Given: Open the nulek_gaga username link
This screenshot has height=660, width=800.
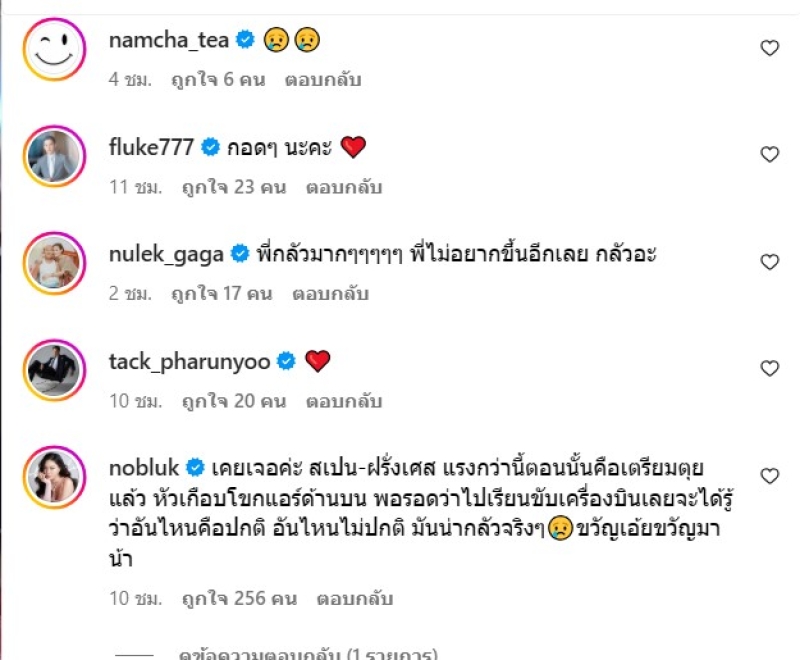Looking at the screenshot, I should coord(165,254).
